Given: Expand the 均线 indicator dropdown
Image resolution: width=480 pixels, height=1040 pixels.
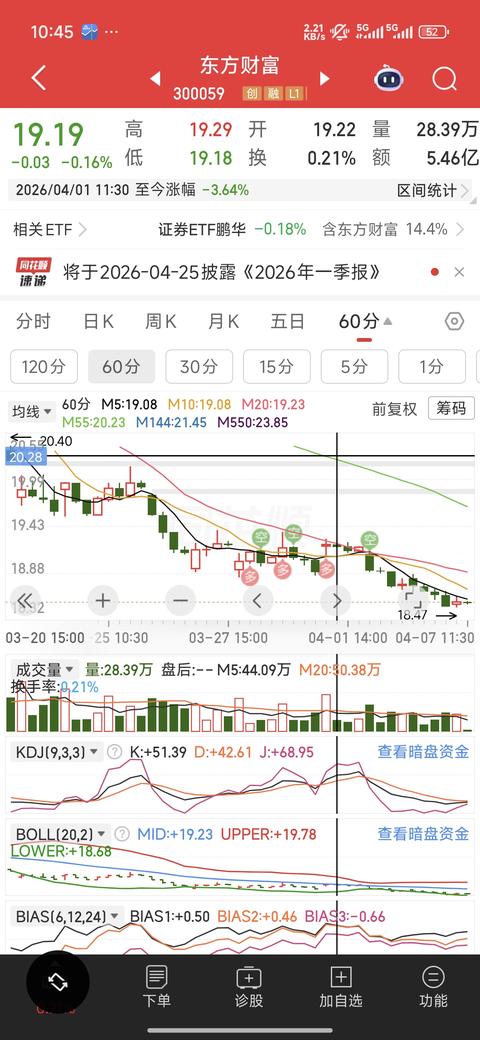Looking at the screenshot, I should pos(30,412).
